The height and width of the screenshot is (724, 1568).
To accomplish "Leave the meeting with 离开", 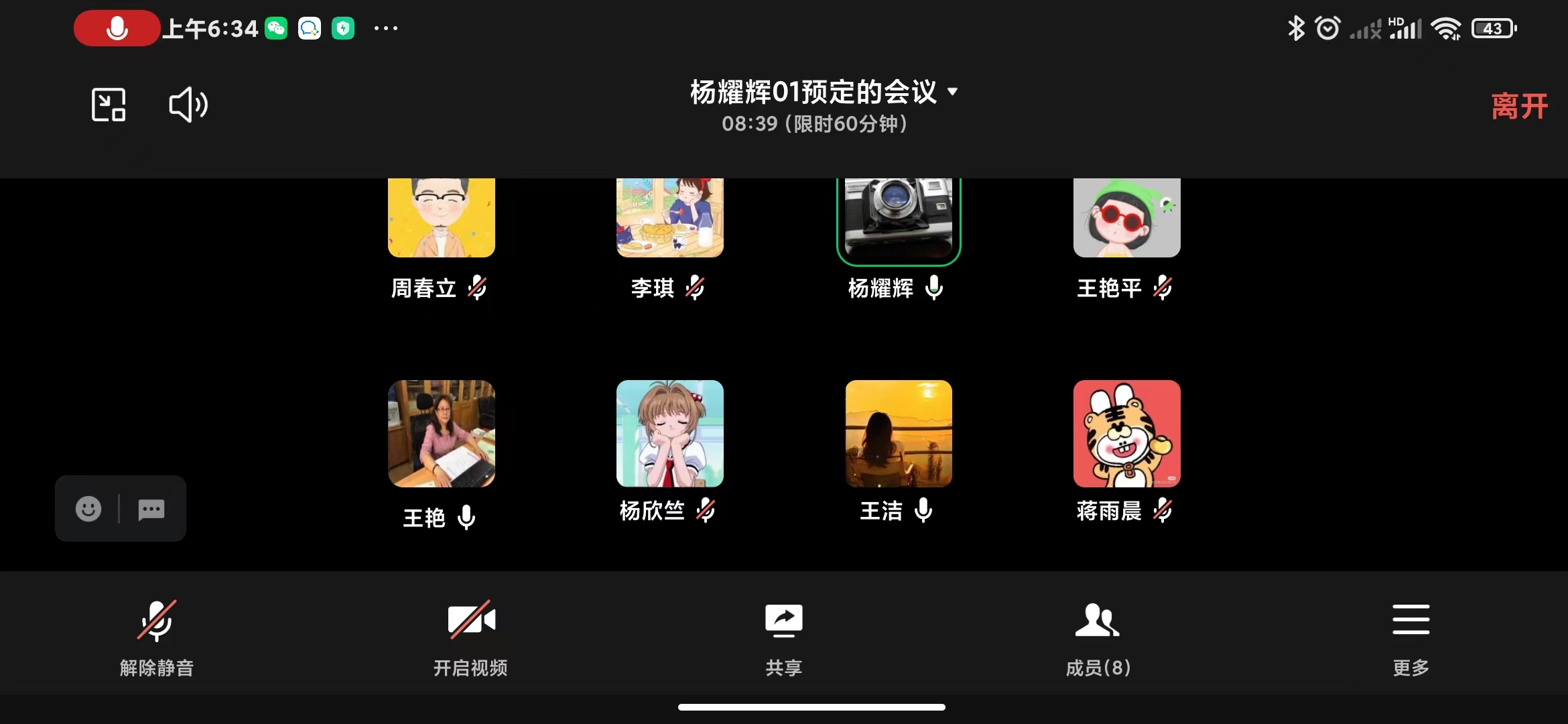I will [x=1519, y=106].
